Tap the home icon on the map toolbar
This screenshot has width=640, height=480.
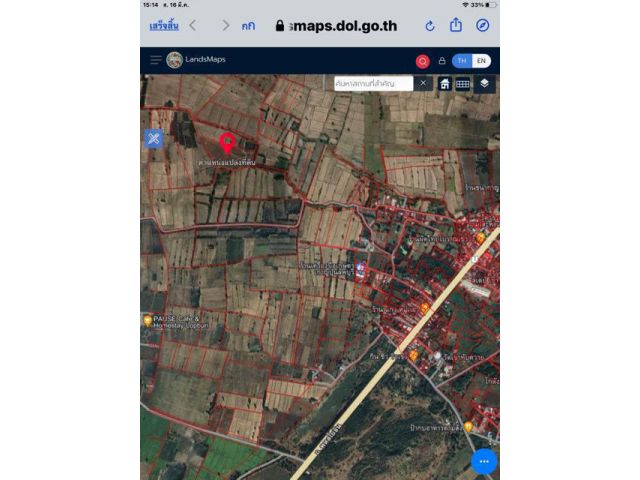[x=444, y=84]
